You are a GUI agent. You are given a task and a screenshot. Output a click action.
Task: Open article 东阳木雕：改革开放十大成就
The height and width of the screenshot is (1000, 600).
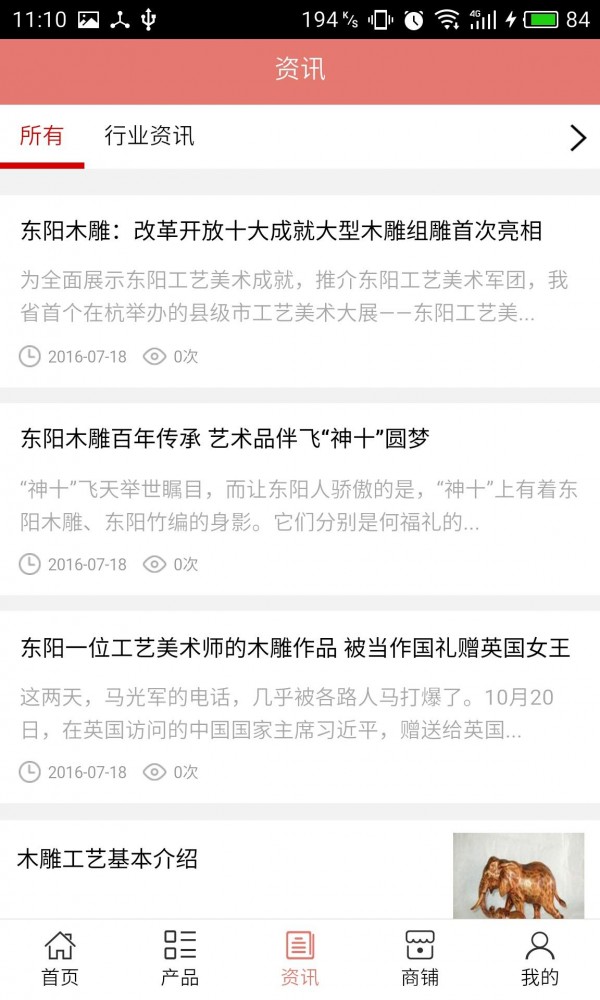pyautogui.click(x=281, y=232)
